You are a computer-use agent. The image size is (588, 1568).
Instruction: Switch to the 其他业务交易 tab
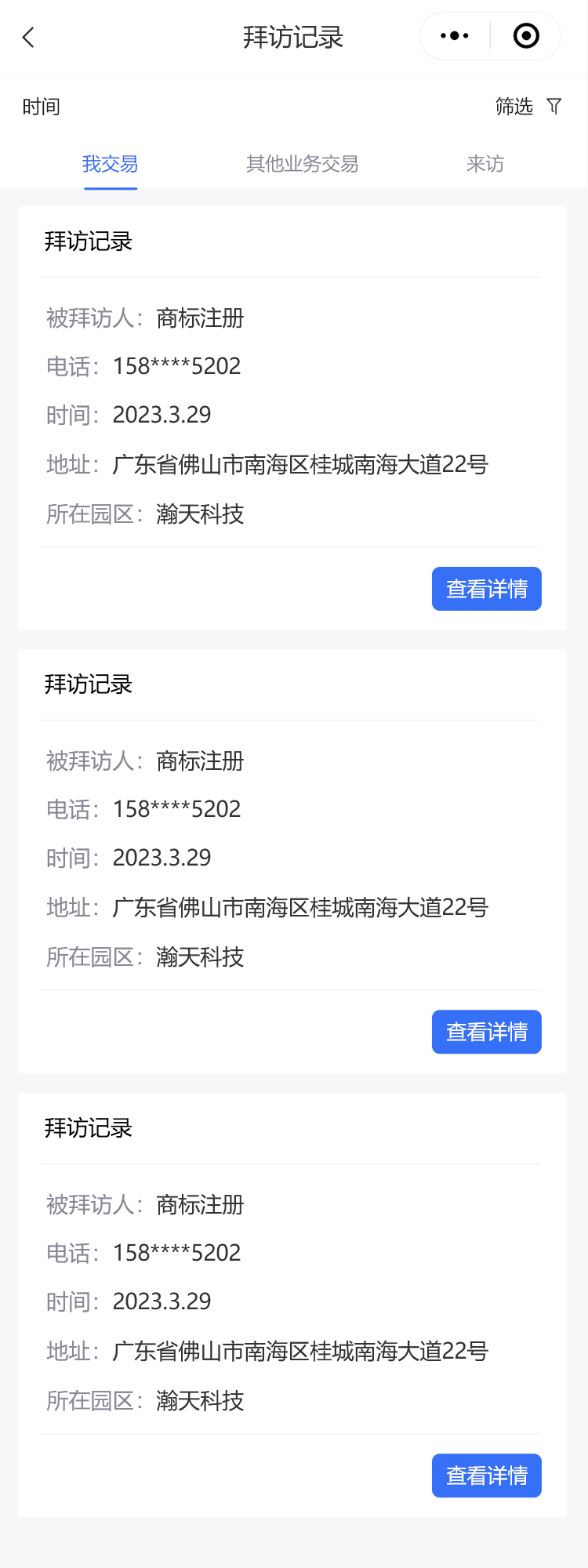(x=302, y=164)
